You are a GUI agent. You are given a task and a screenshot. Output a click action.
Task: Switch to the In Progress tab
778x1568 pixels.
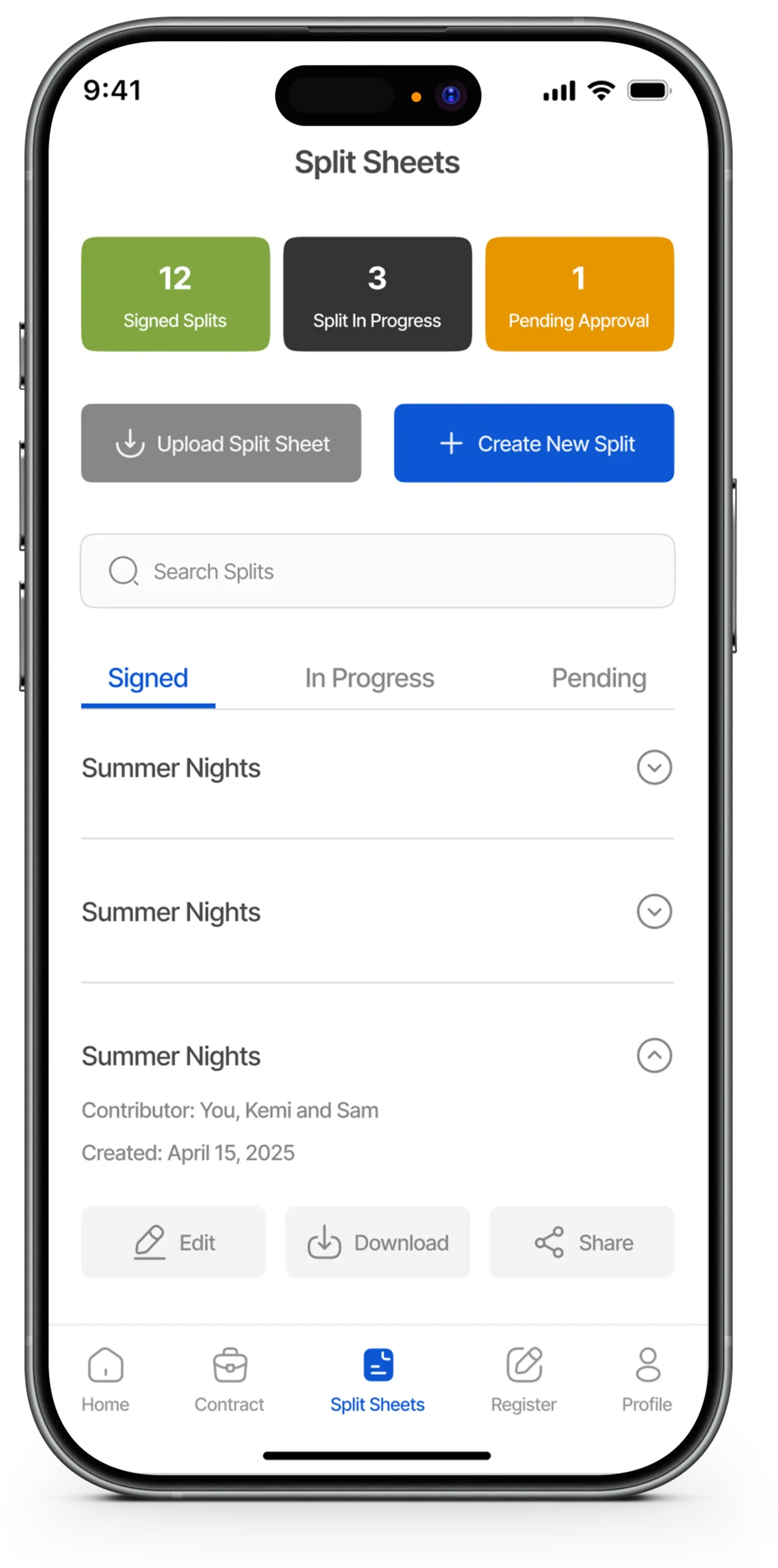point(369,678)
